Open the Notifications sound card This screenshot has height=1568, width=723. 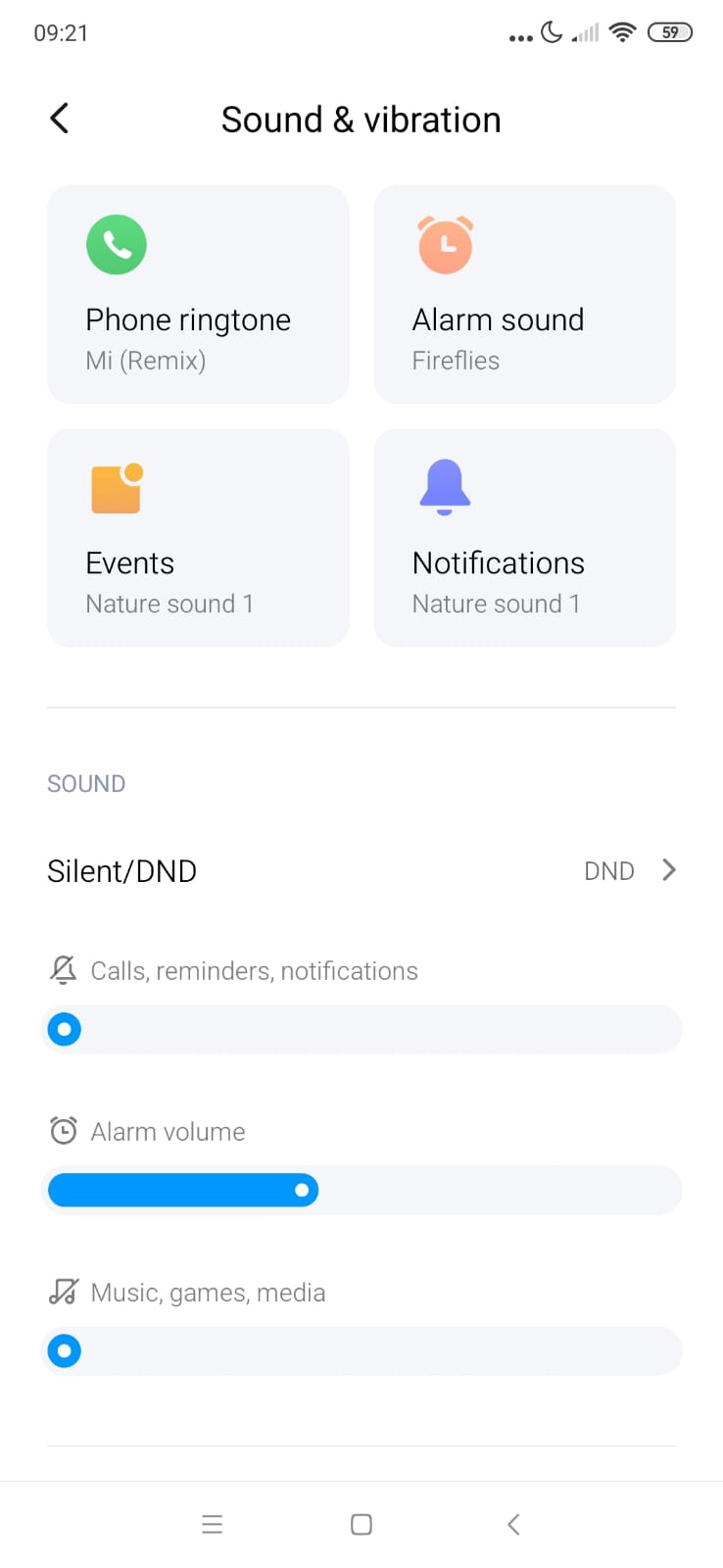pos(524,537)
